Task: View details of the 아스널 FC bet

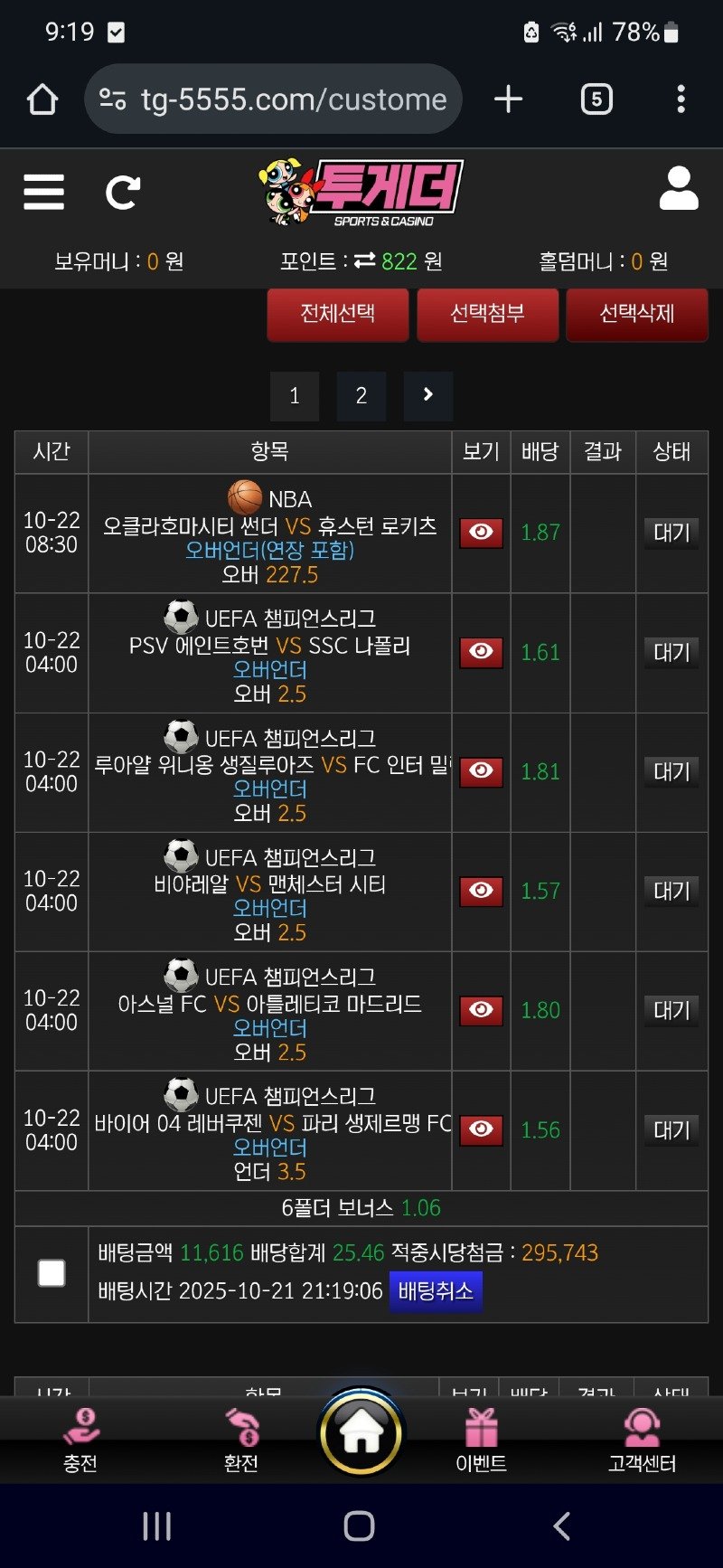Action: point(481,1010)
